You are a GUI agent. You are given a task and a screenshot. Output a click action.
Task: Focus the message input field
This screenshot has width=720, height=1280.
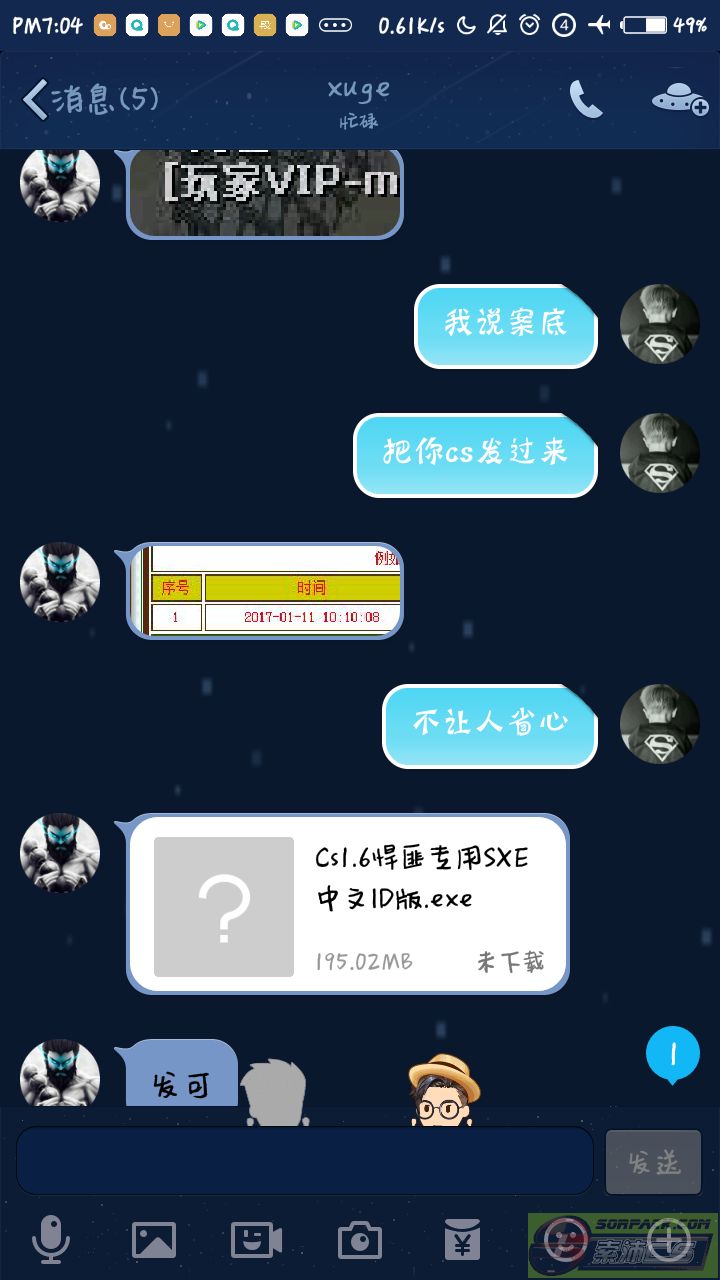pos(305,1161)
